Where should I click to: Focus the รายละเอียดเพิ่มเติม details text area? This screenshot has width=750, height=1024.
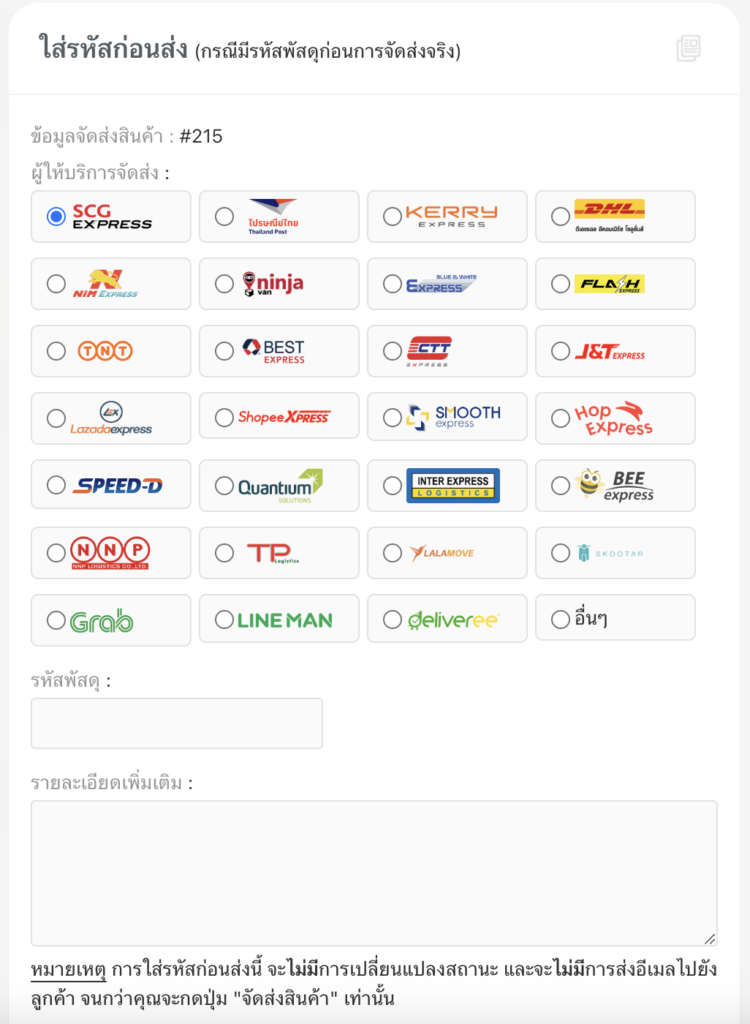click(374, 872)
